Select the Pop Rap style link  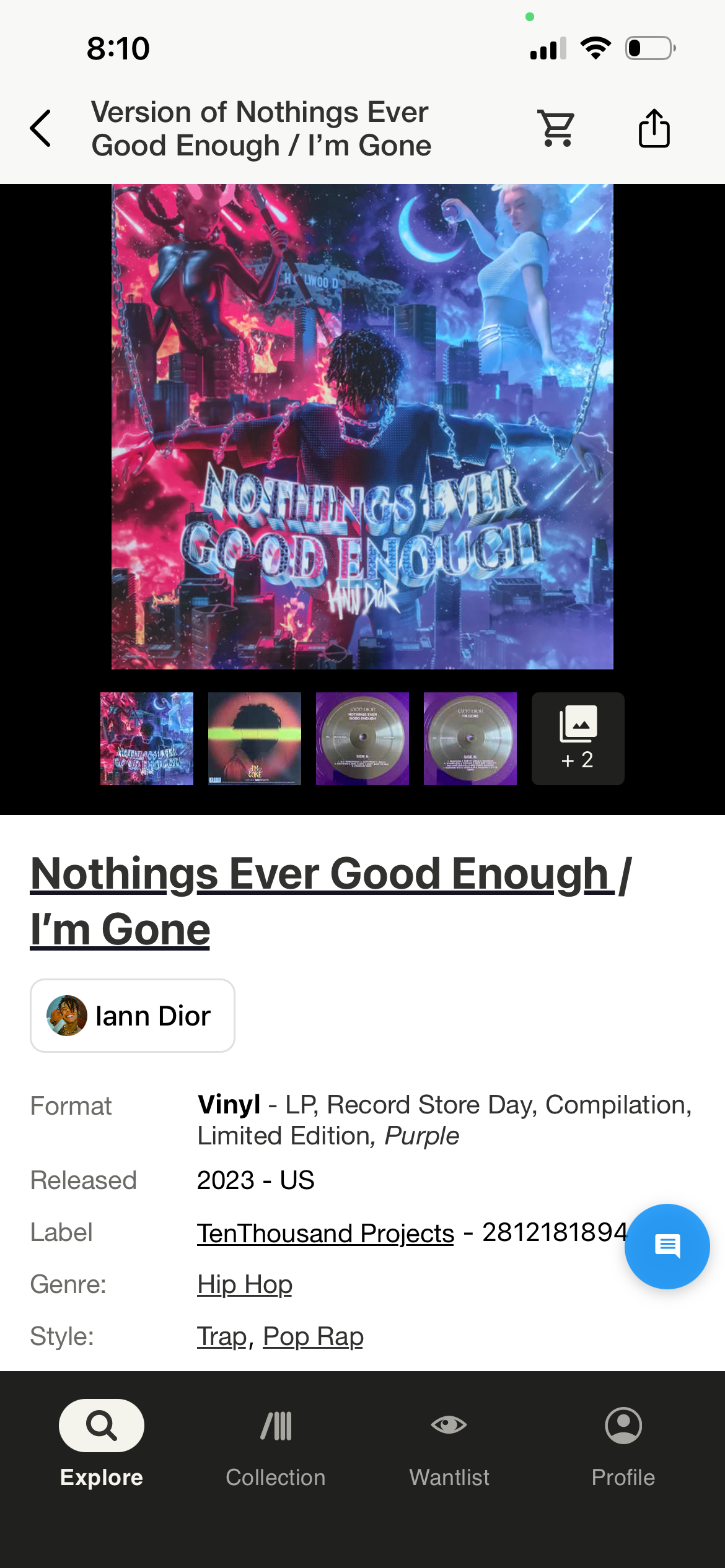312,1336
